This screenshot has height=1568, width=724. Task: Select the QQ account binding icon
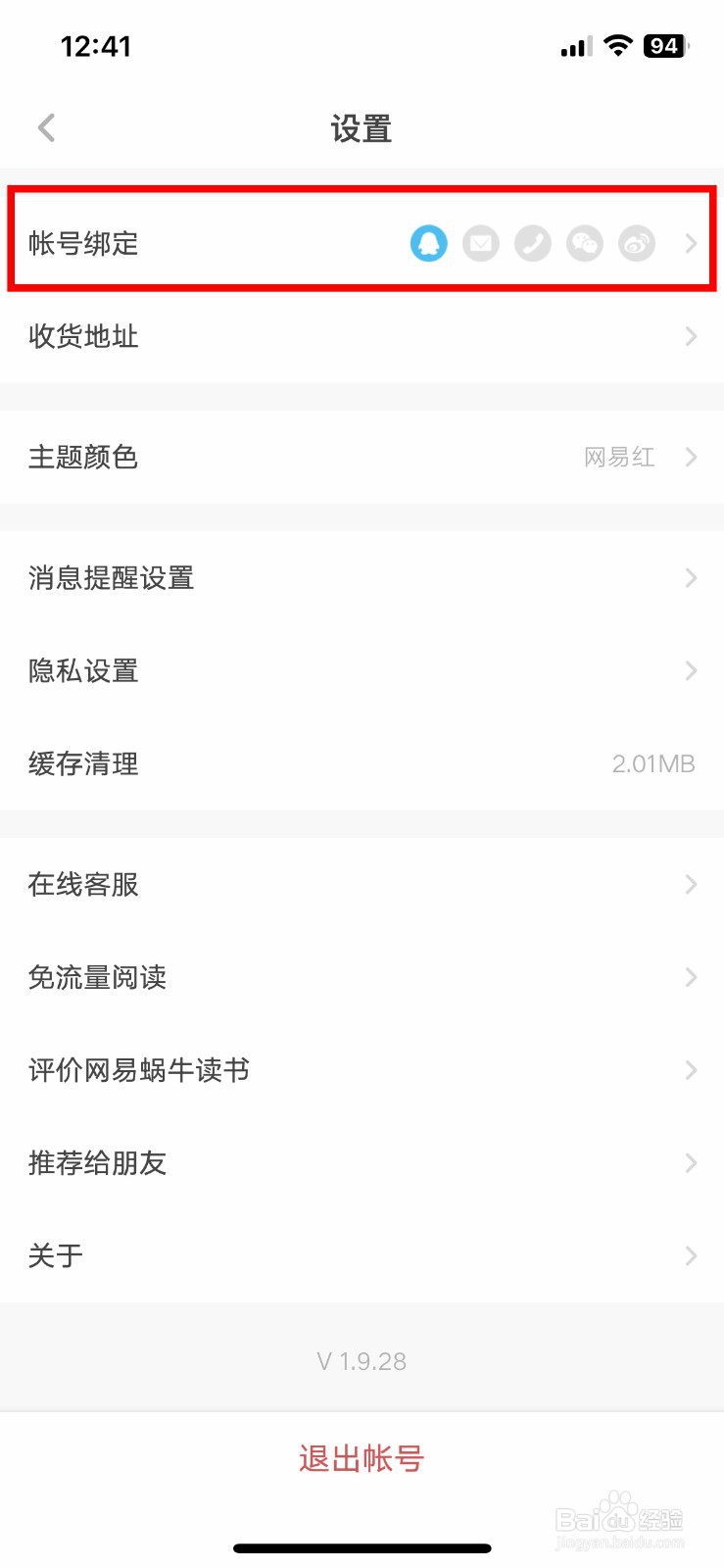(428, 243)
